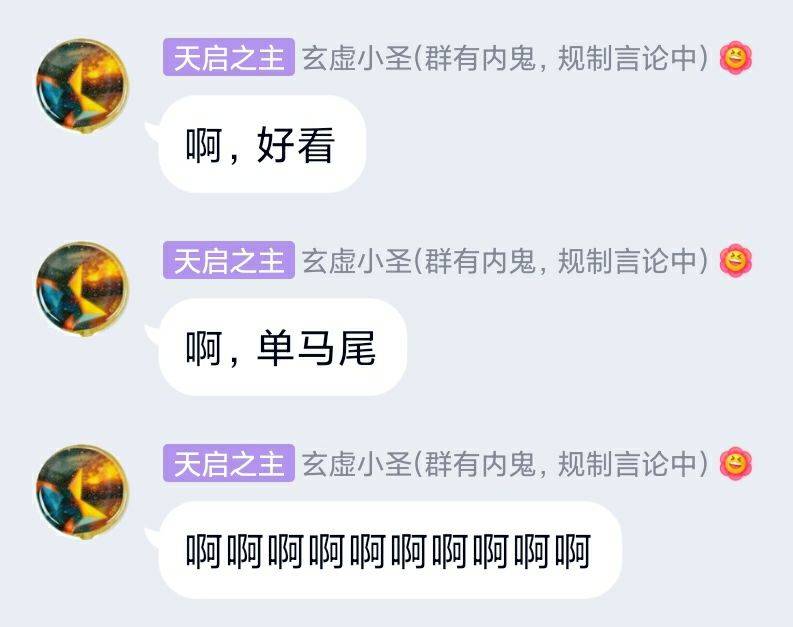Tap the "啊，单马尾" message bubble

tap(282, 348)
